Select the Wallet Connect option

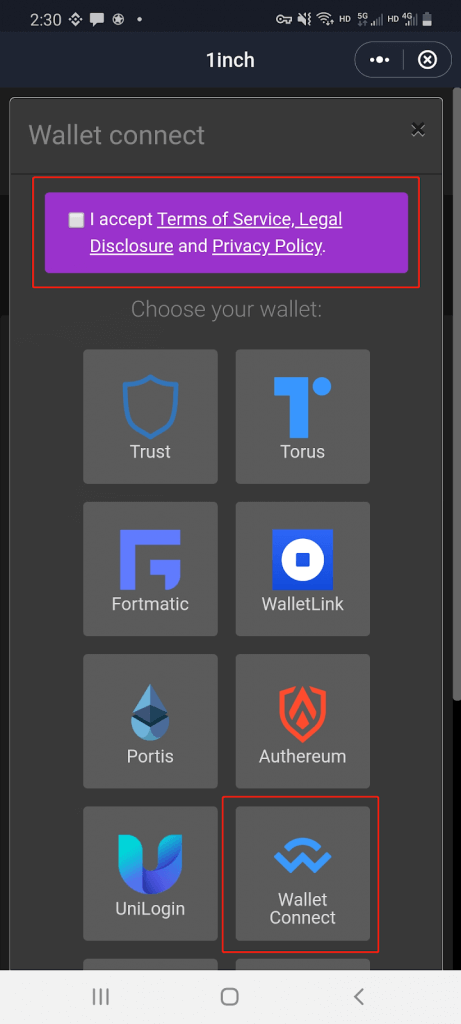[302, 873]
